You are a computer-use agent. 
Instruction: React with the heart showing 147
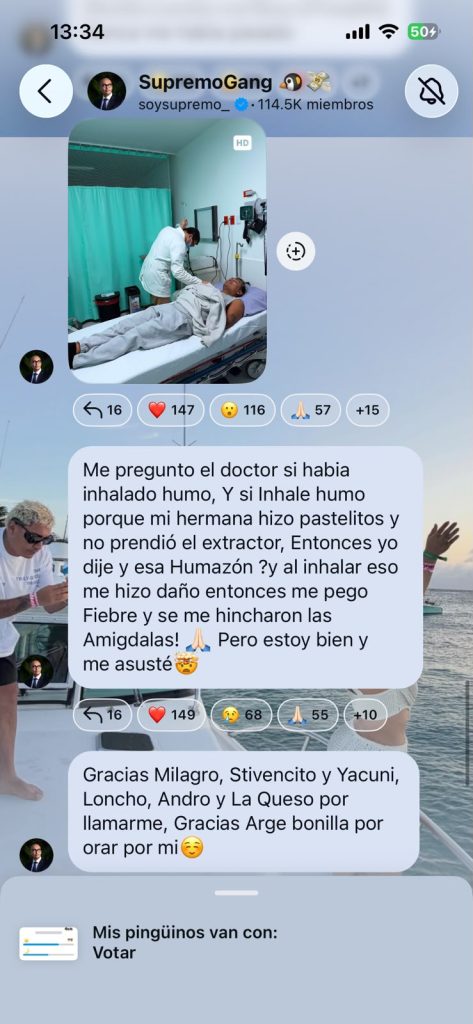(171, 410)
